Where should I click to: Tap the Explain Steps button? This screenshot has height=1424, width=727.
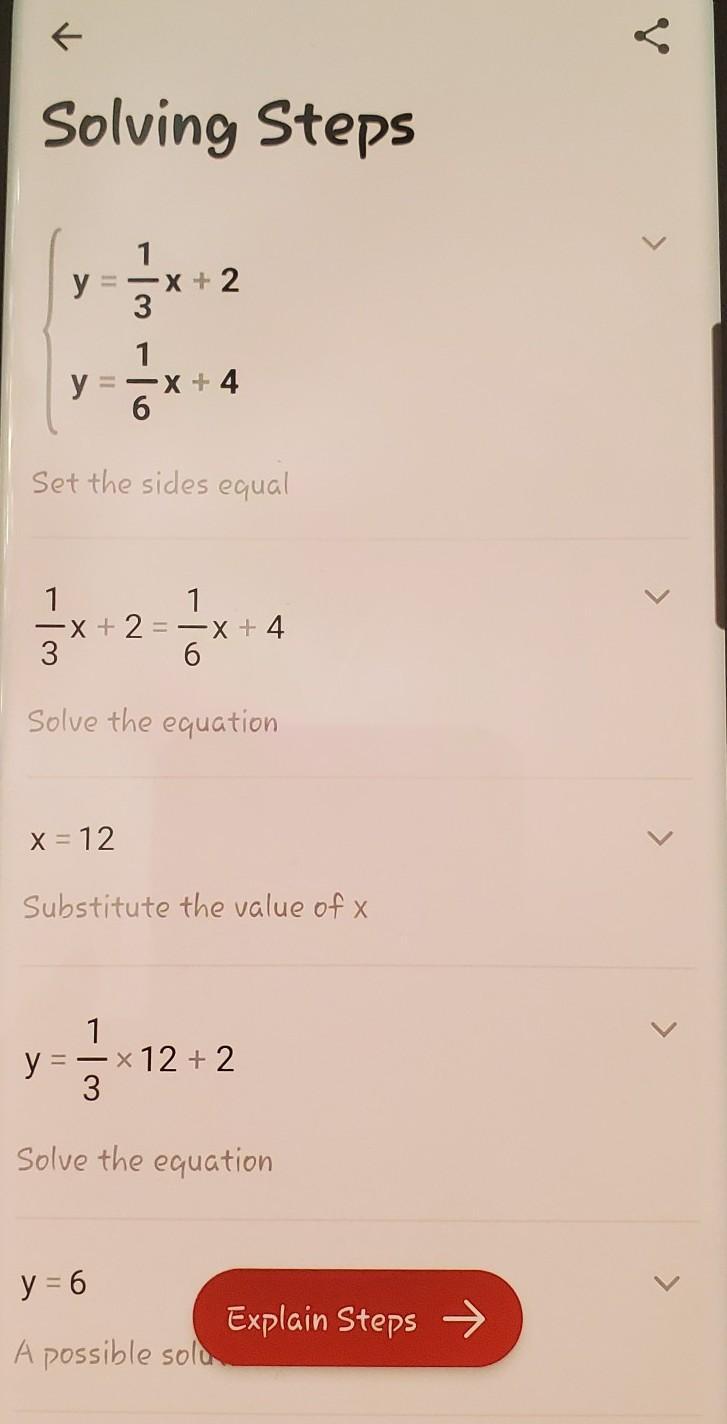pyautogui.click(x=357, y=1319)
